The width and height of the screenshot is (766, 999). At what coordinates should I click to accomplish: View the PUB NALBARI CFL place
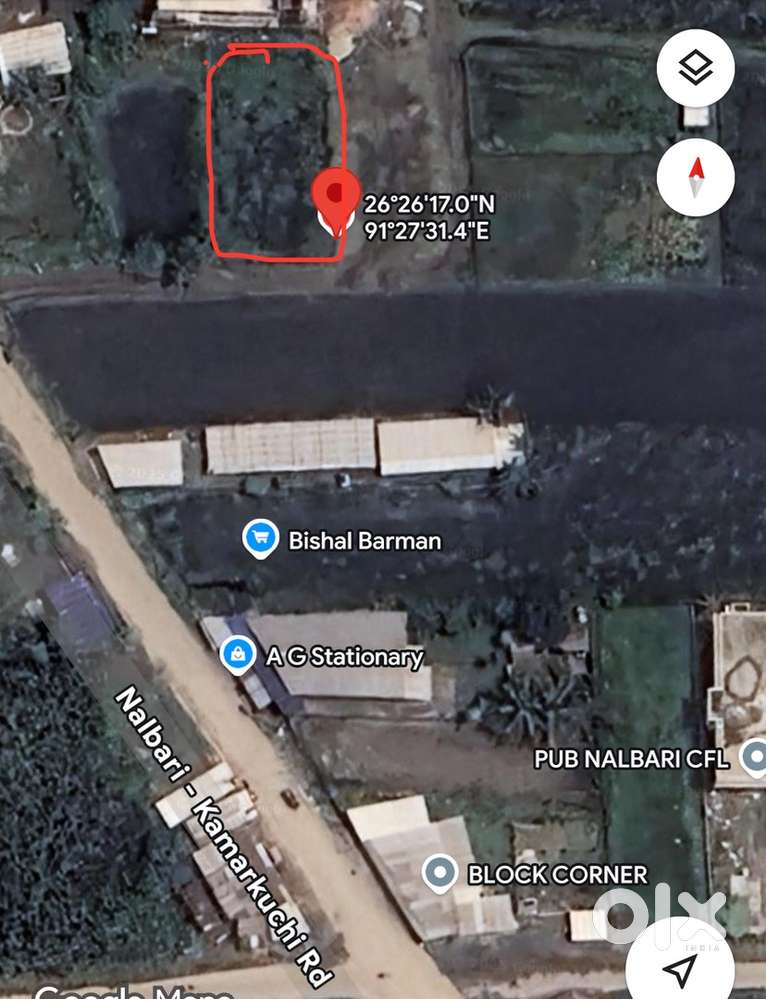[x=755, y=757]
